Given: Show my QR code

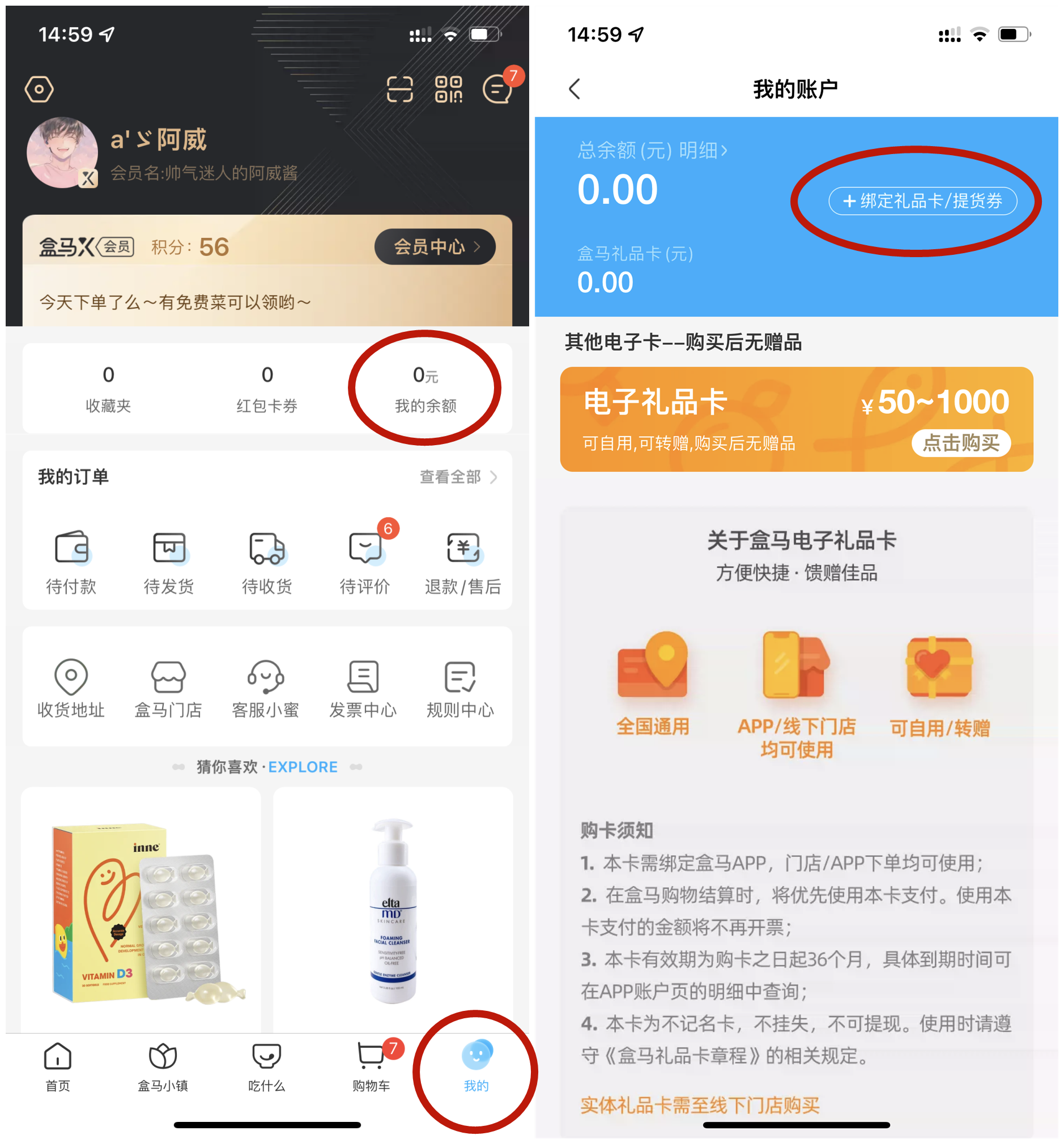Looking at the screenshot, I should (x=449, y=90).
